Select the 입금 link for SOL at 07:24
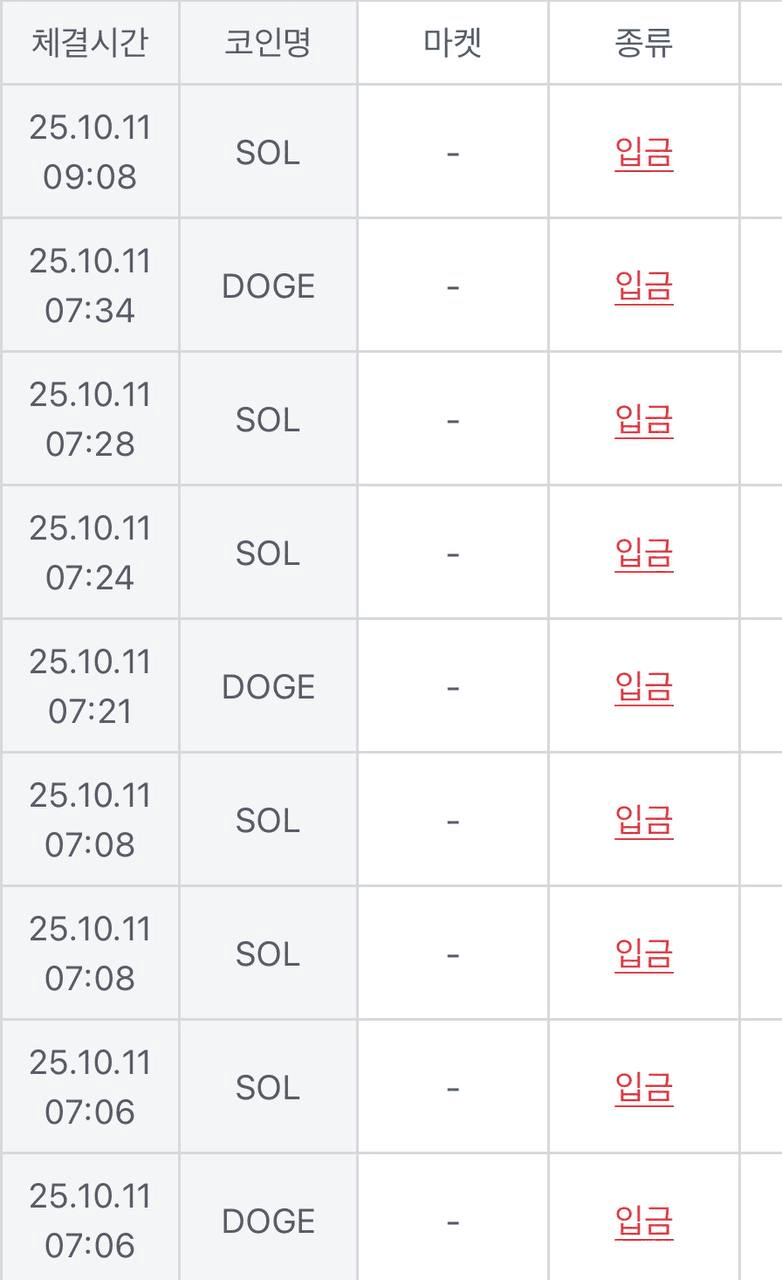 [x=643, y=553]
